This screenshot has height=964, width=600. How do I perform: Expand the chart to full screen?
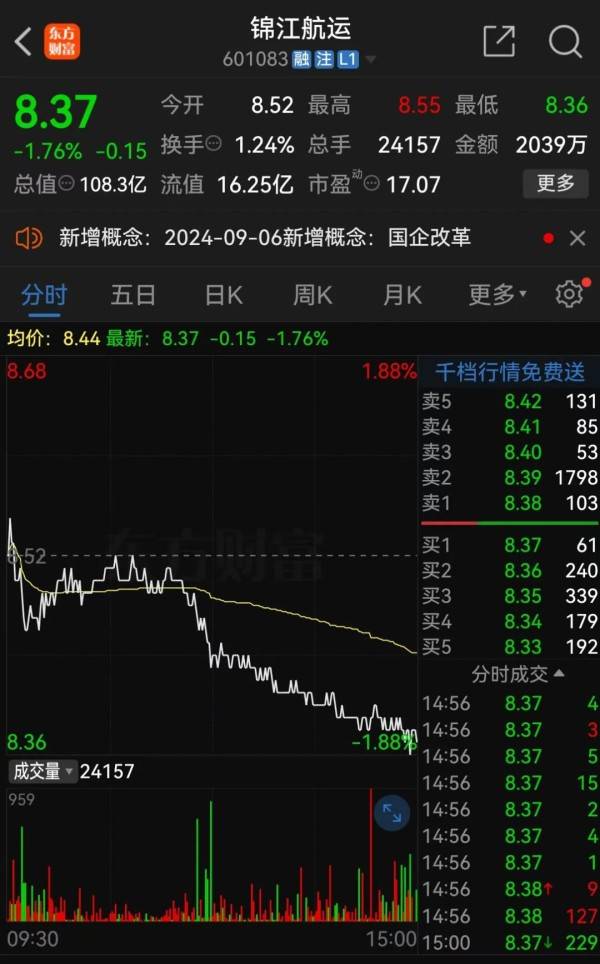(392, 813)
